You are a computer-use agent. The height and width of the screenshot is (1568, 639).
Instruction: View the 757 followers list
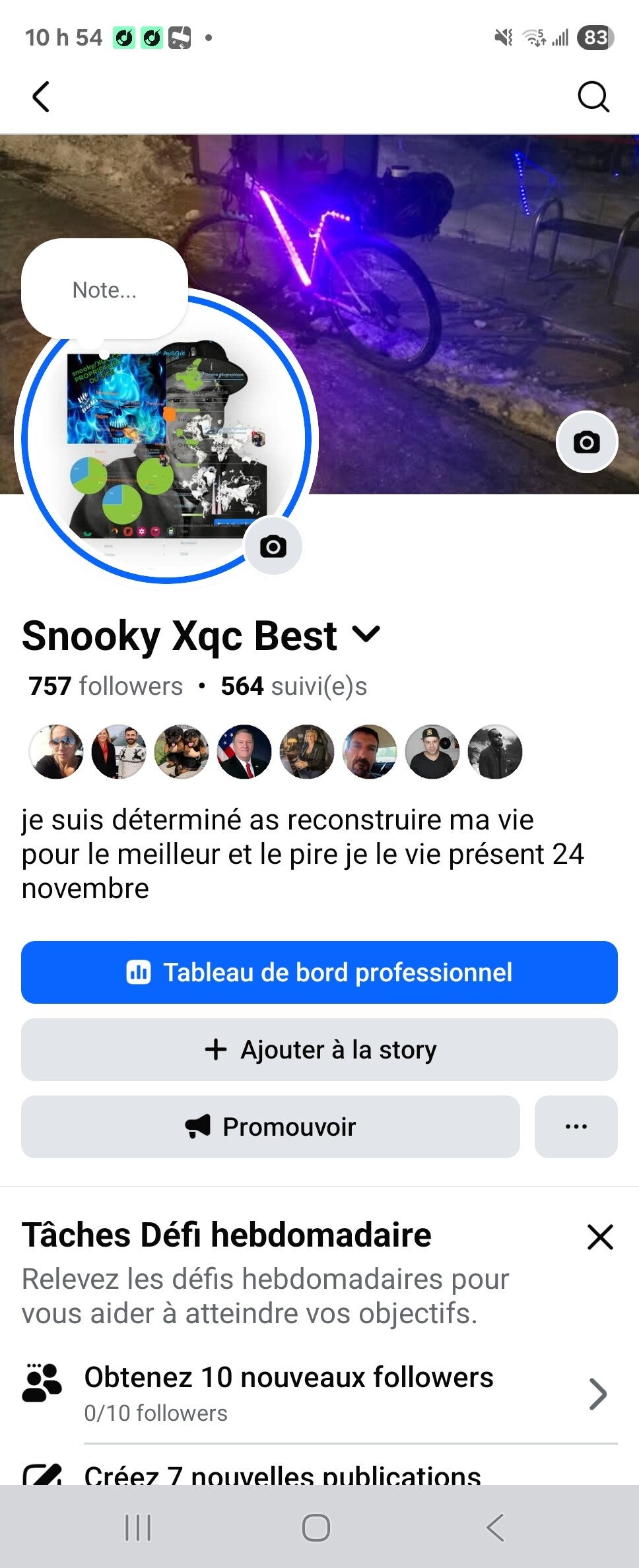pos(106,686)
